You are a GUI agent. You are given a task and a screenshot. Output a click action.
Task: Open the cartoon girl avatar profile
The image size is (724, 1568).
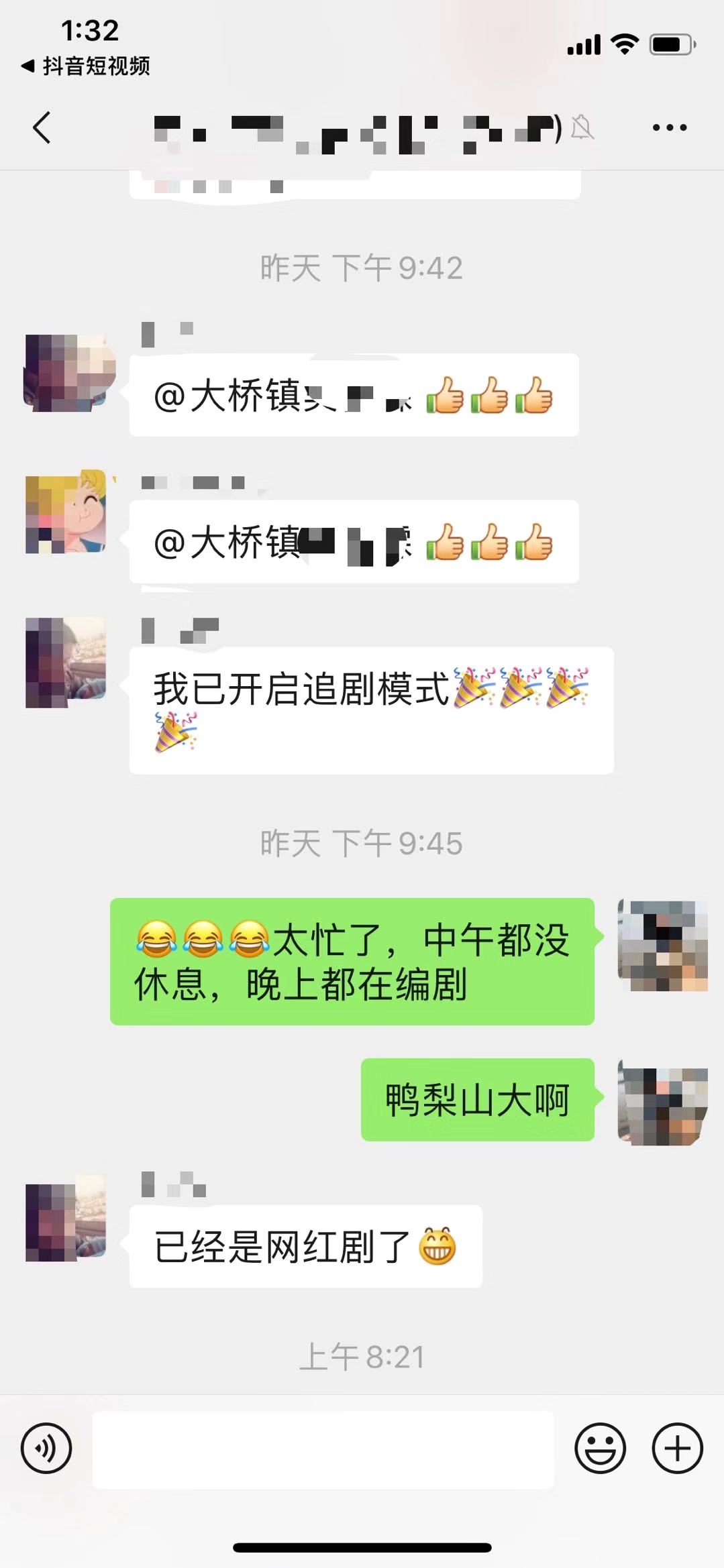(66, 512)
